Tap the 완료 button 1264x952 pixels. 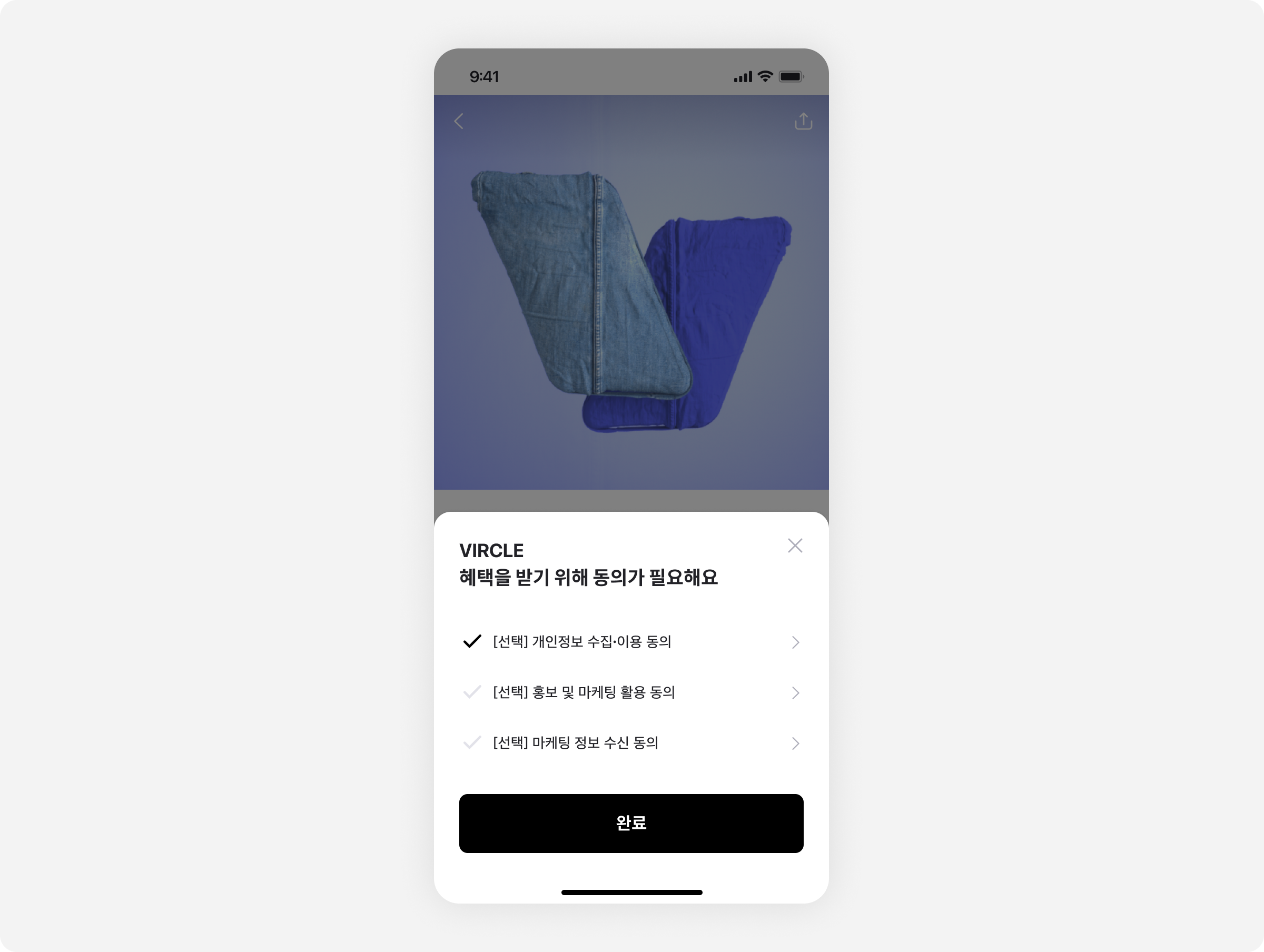[631, 823]
